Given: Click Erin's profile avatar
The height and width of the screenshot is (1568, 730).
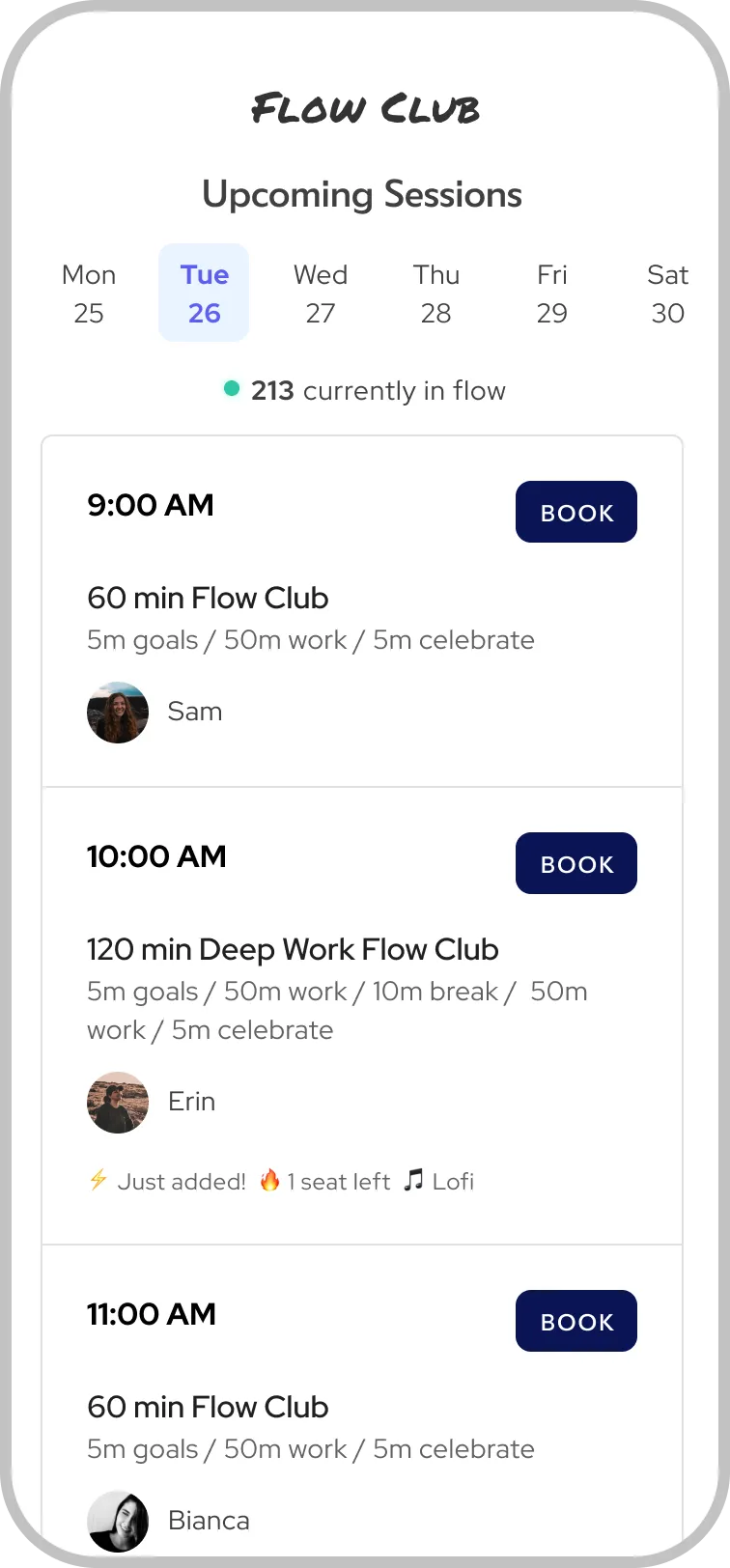Looking at the screenshot, I should click(118, 1102).
